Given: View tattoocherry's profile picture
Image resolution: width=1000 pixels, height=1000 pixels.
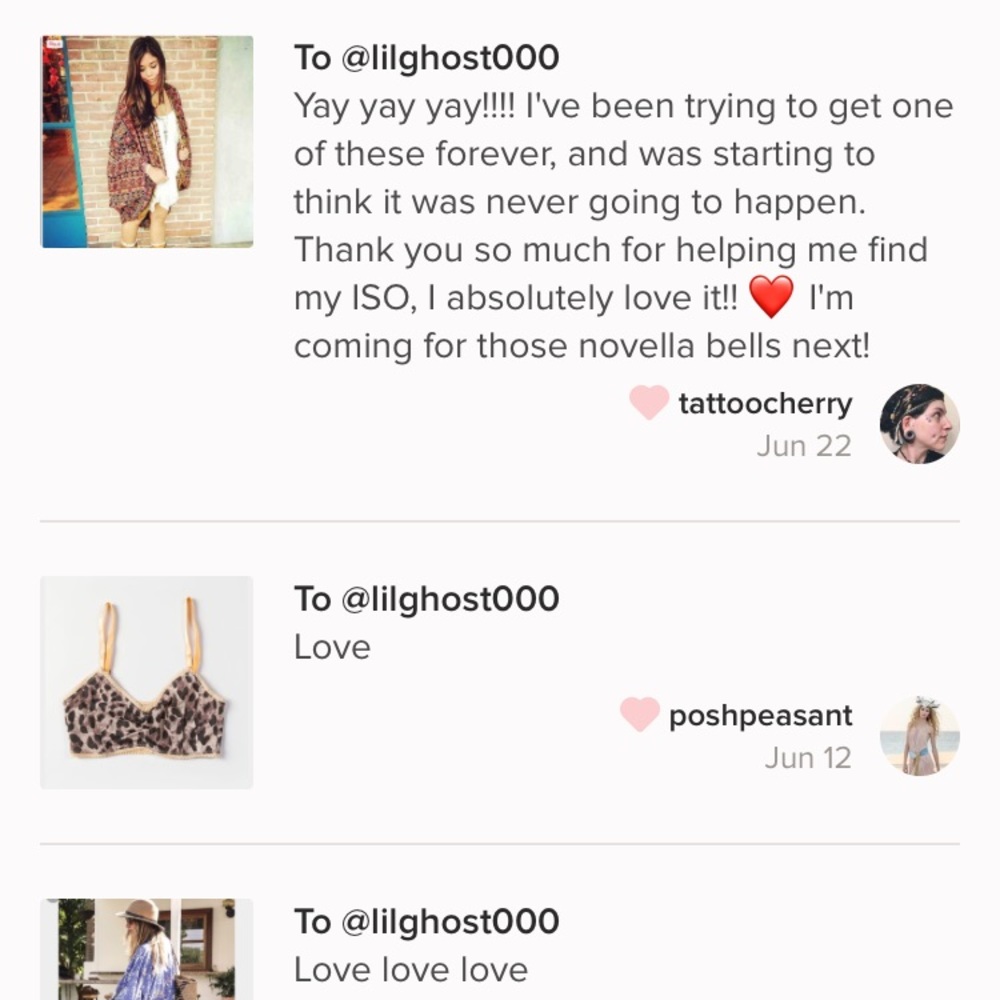Looking at the screenshot, I should pos(919,424).
